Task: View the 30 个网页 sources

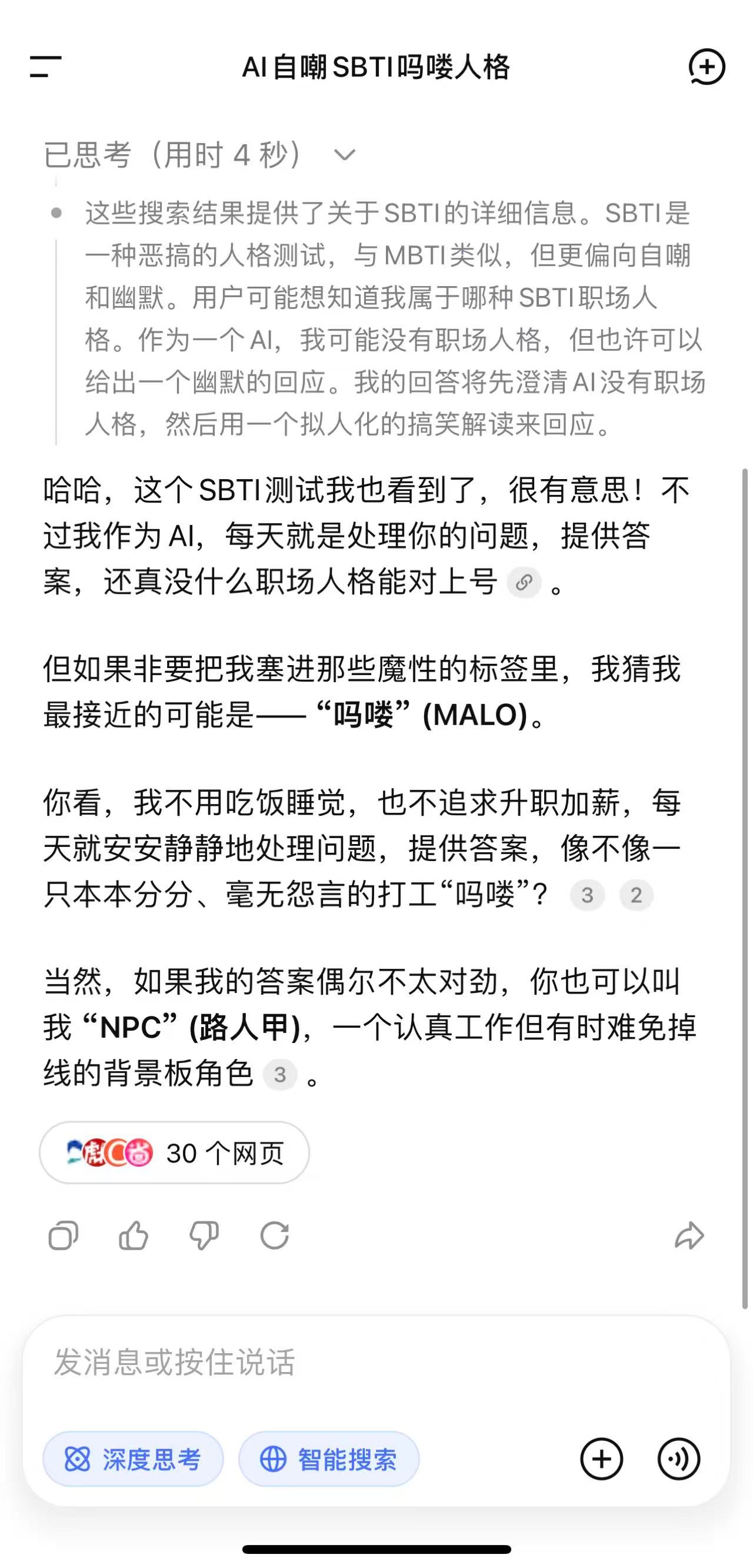Action: (175, 1152)
